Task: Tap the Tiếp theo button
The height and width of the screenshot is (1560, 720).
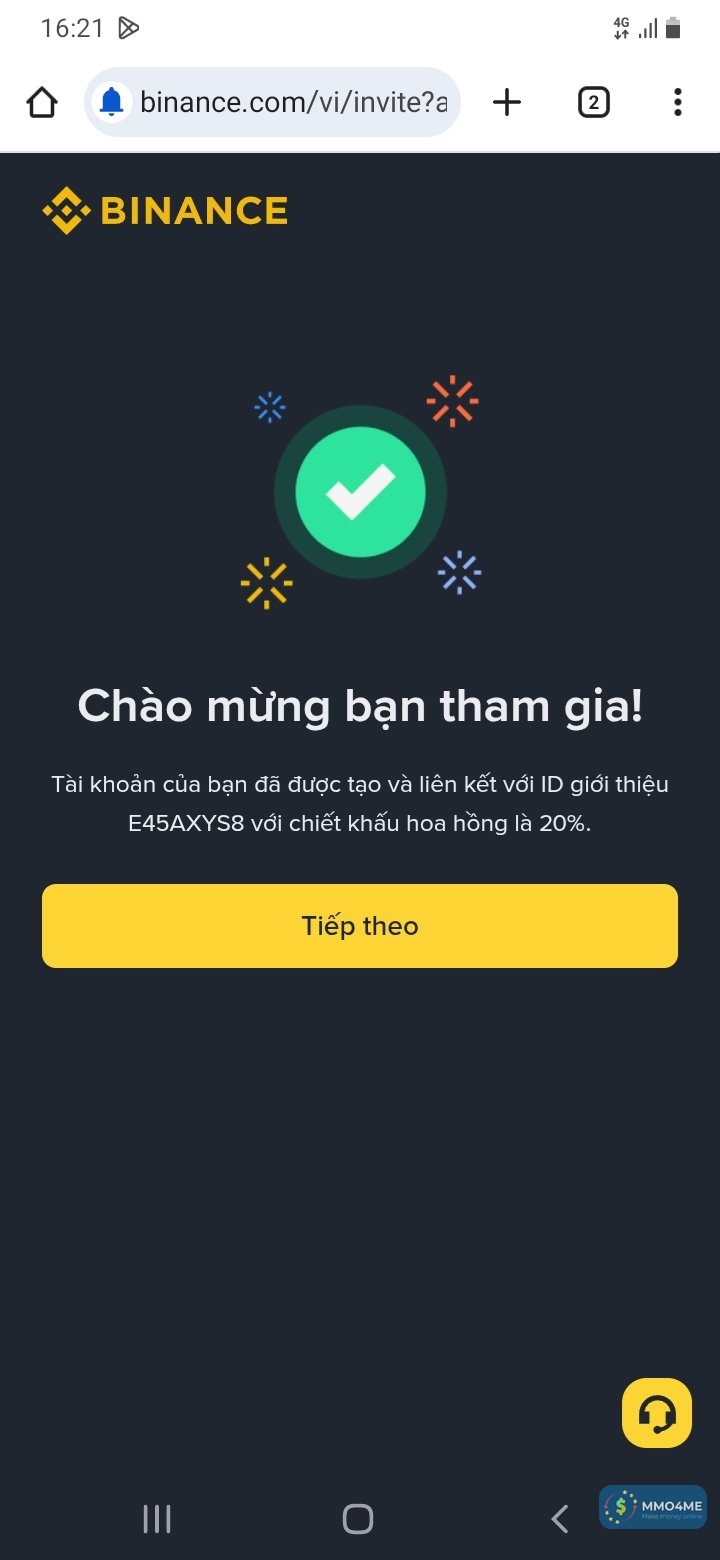Action: coord(360,925)
